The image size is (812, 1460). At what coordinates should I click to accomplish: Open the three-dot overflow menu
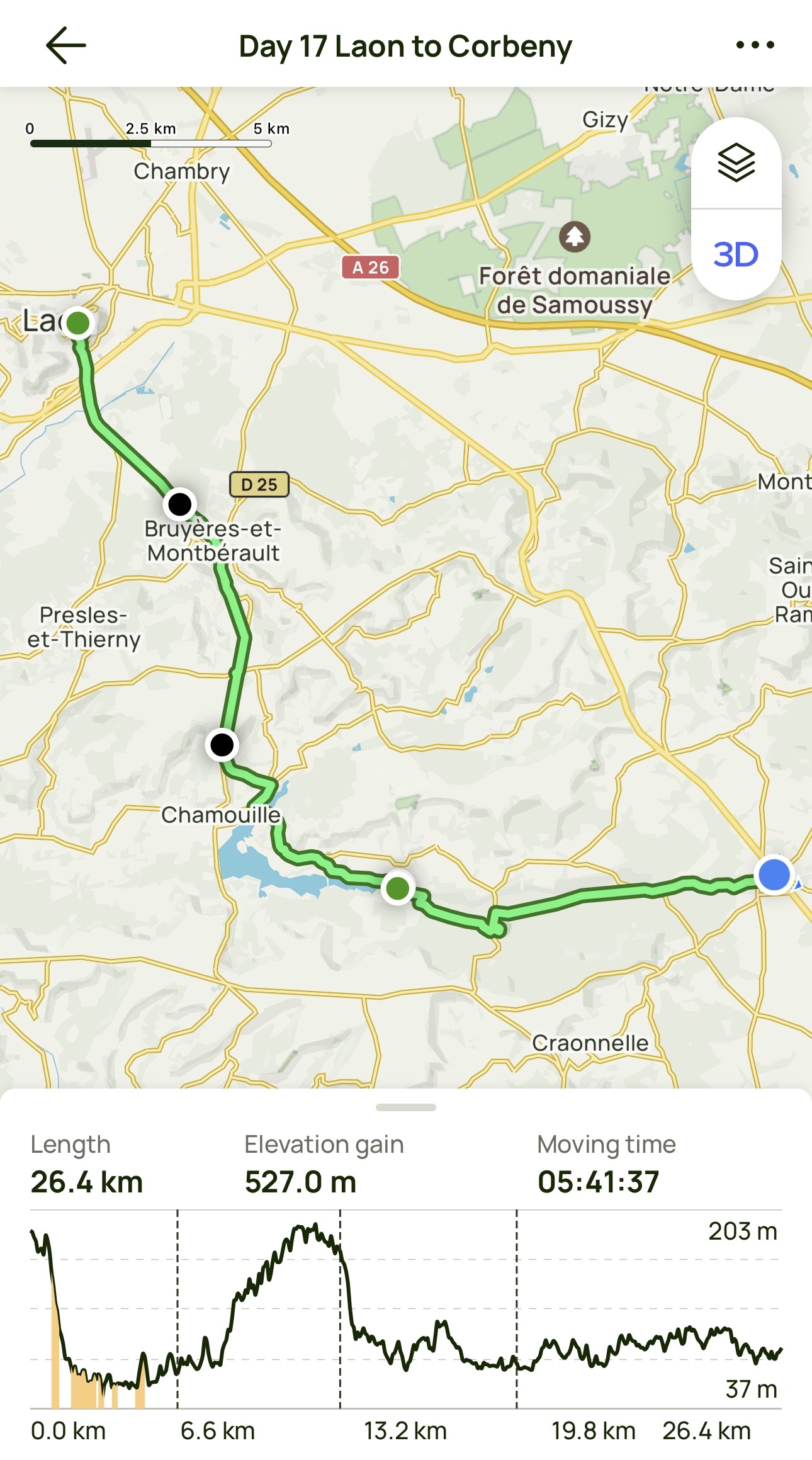click(x=755, y=45)
